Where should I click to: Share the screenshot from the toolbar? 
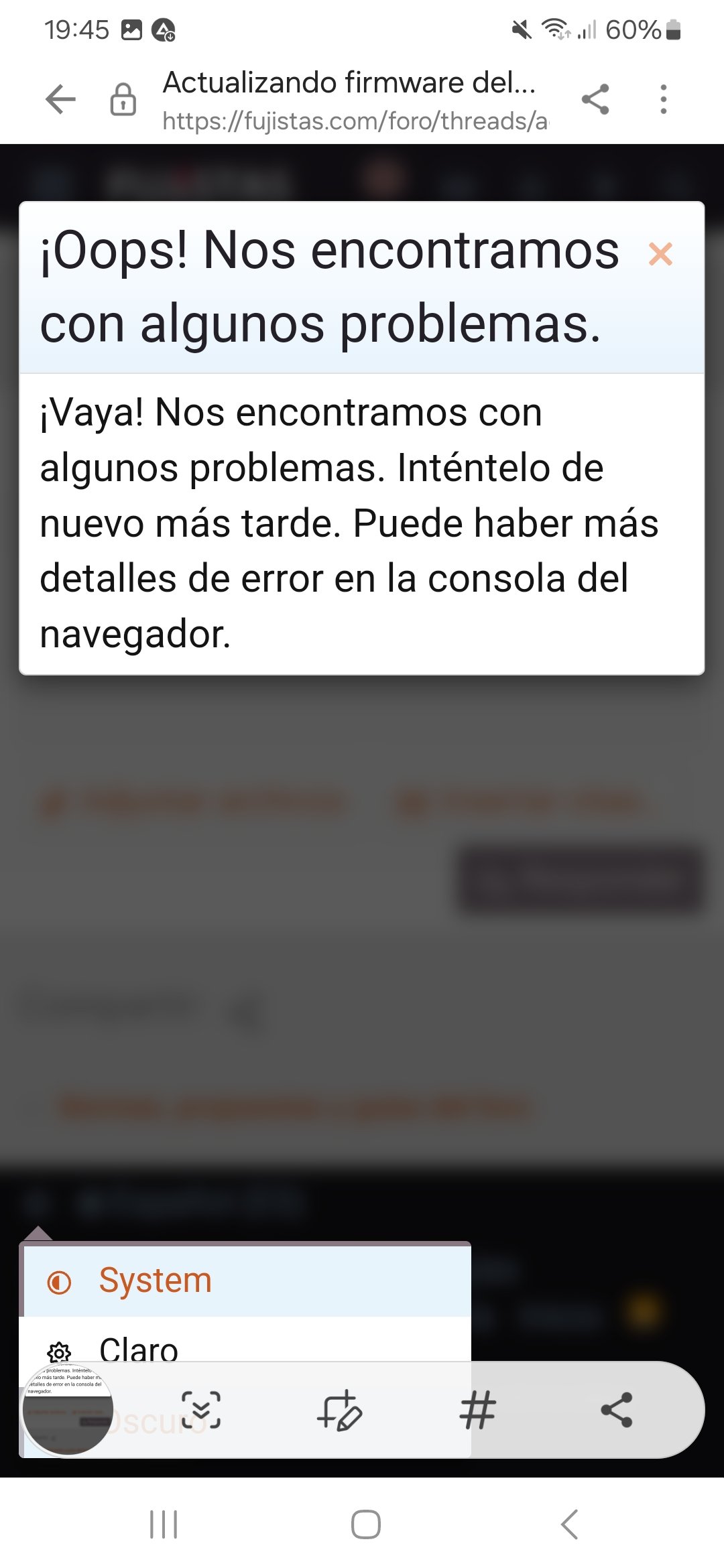tap(617, 1410)
